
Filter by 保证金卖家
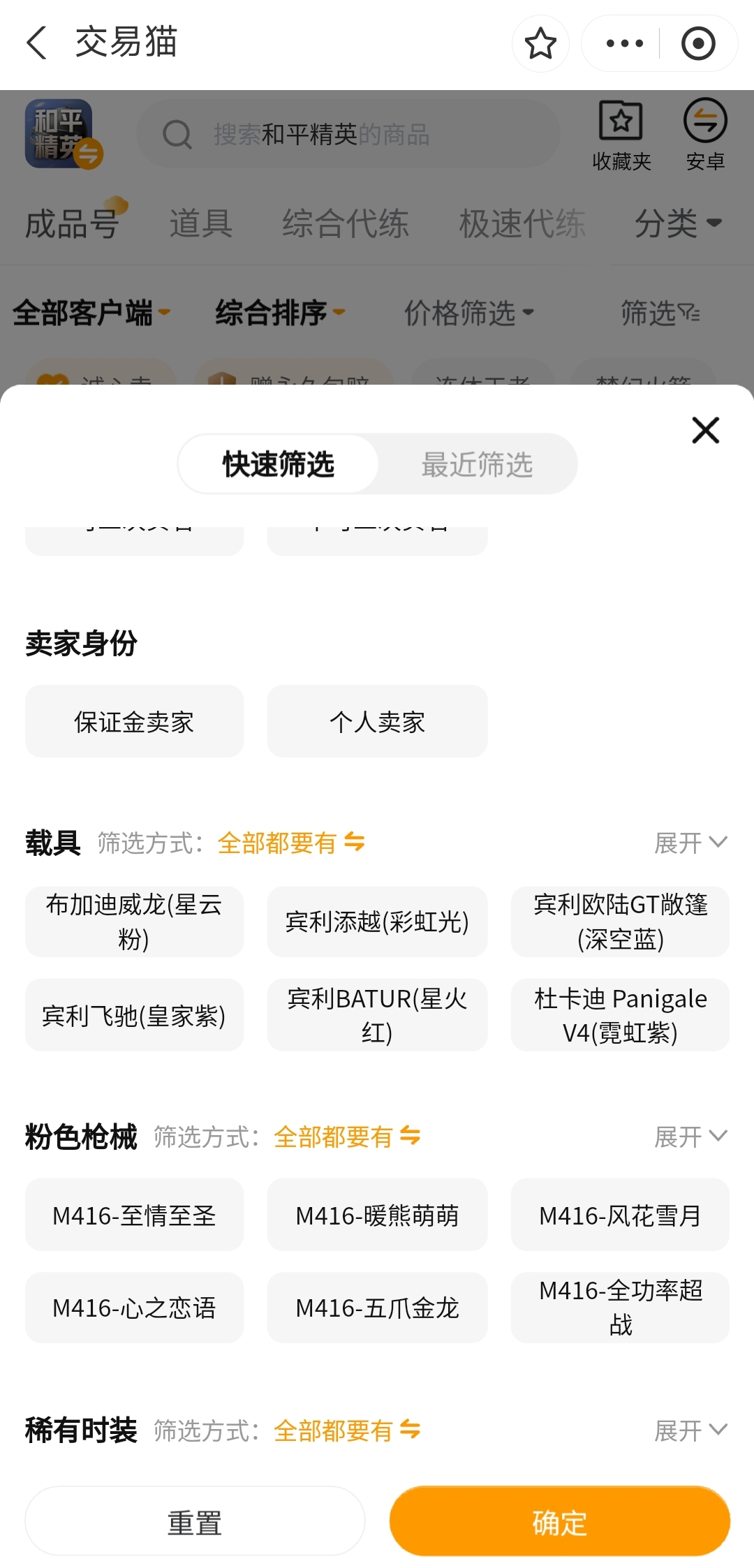point(134,721)
